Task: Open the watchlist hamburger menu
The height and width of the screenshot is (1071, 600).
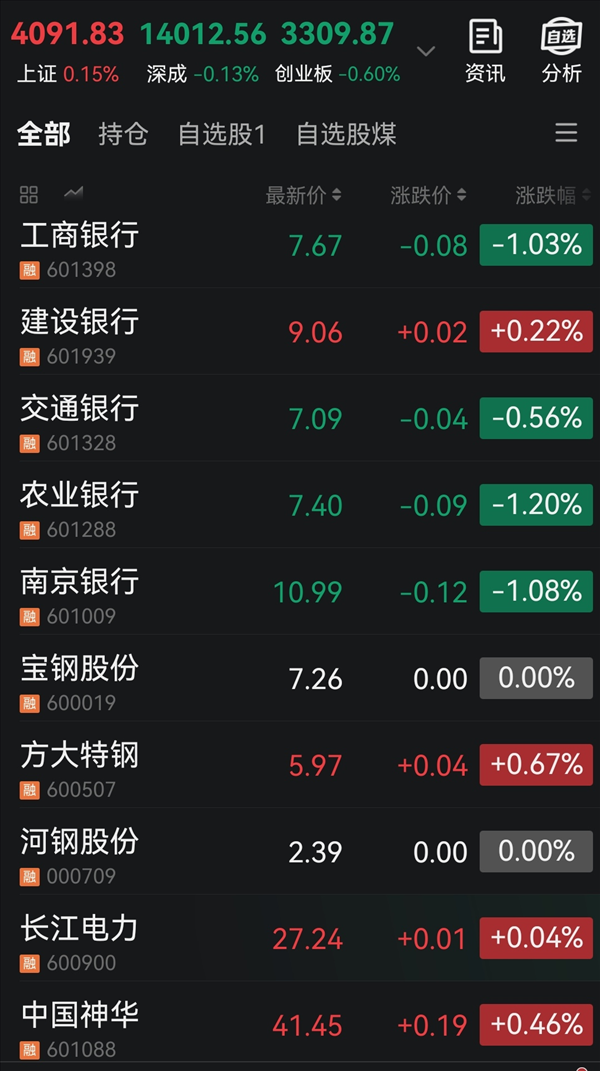Action: coord(566,133)
